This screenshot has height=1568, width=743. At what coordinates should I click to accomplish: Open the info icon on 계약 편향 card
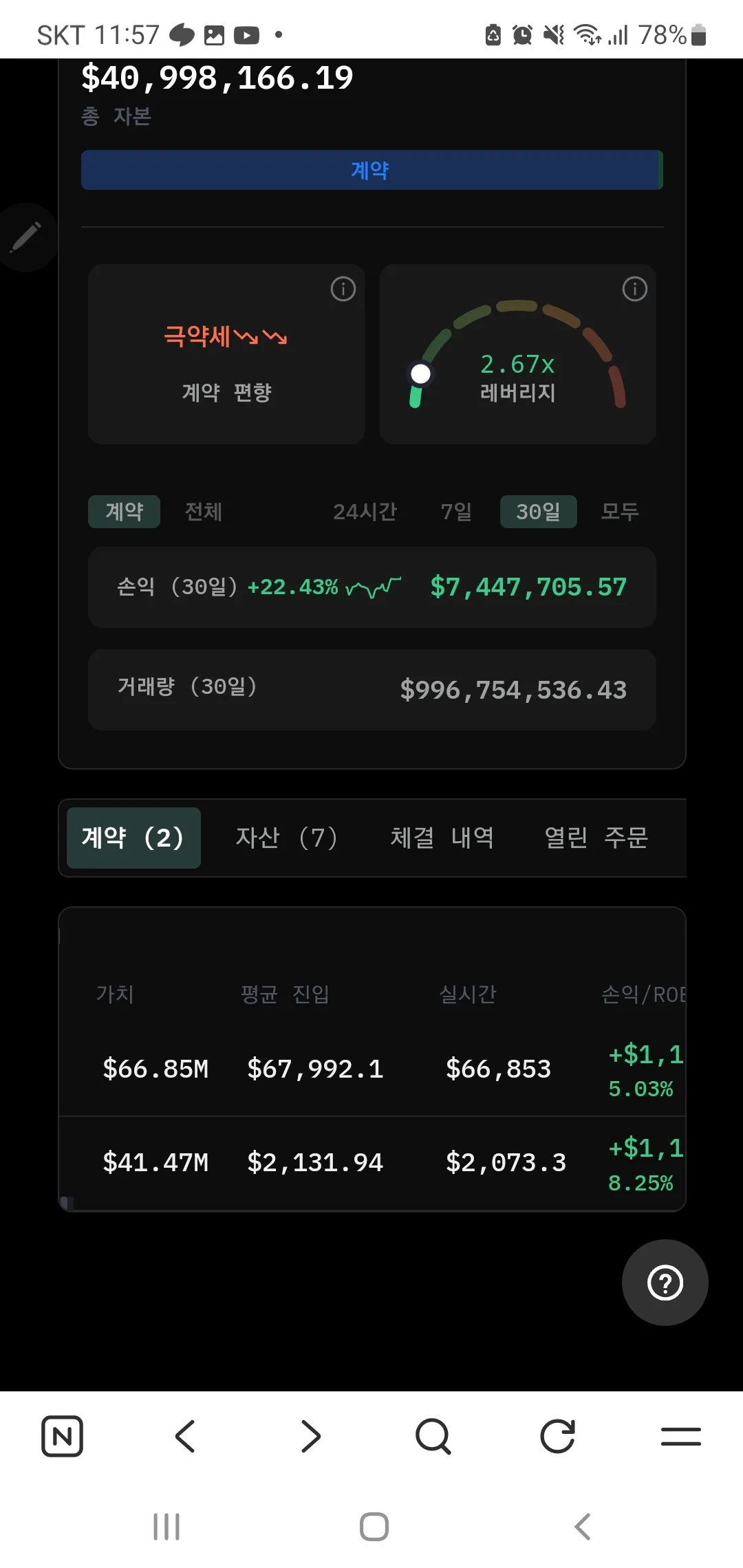tap(343, 289)
